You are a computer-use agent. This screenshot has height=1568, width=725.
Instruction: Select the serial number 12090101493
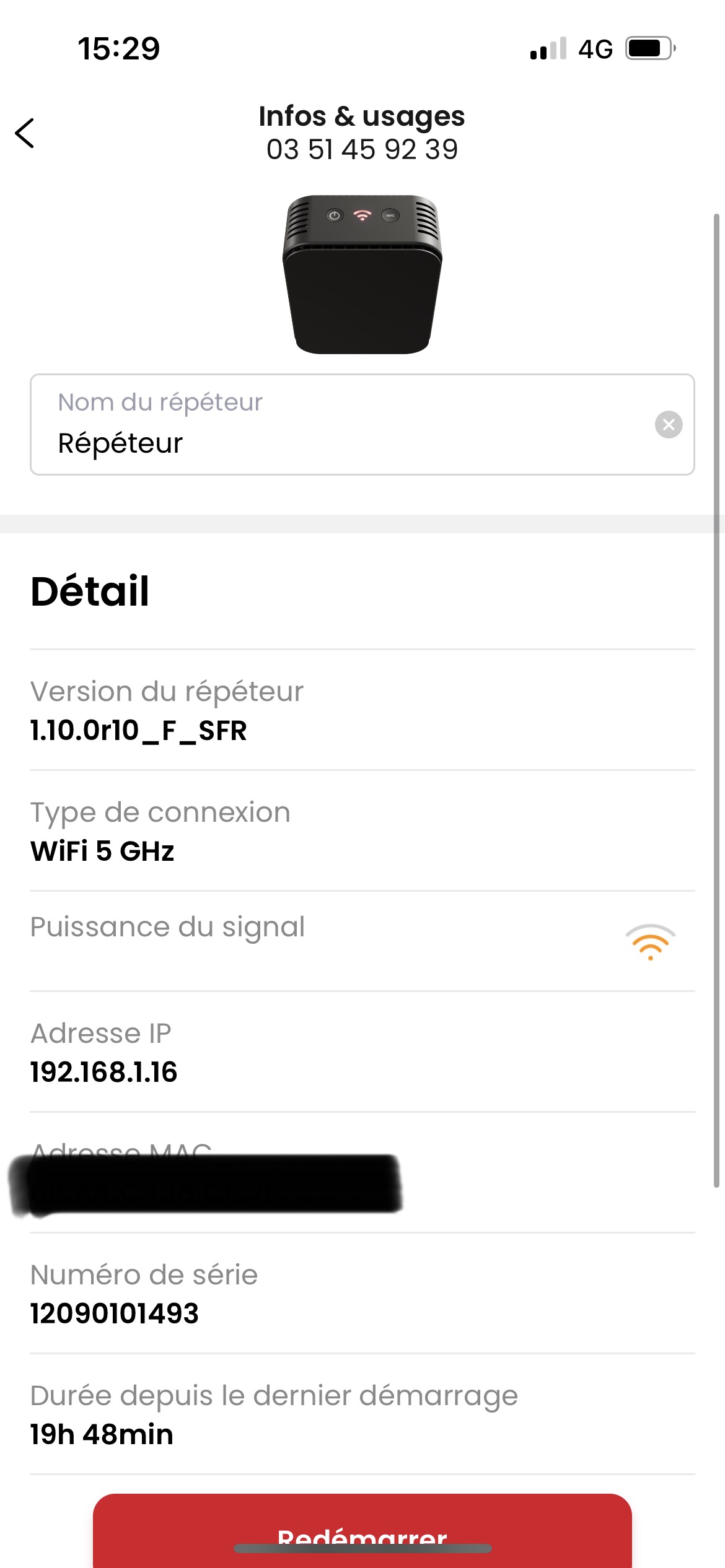(x=115, y=1312)
